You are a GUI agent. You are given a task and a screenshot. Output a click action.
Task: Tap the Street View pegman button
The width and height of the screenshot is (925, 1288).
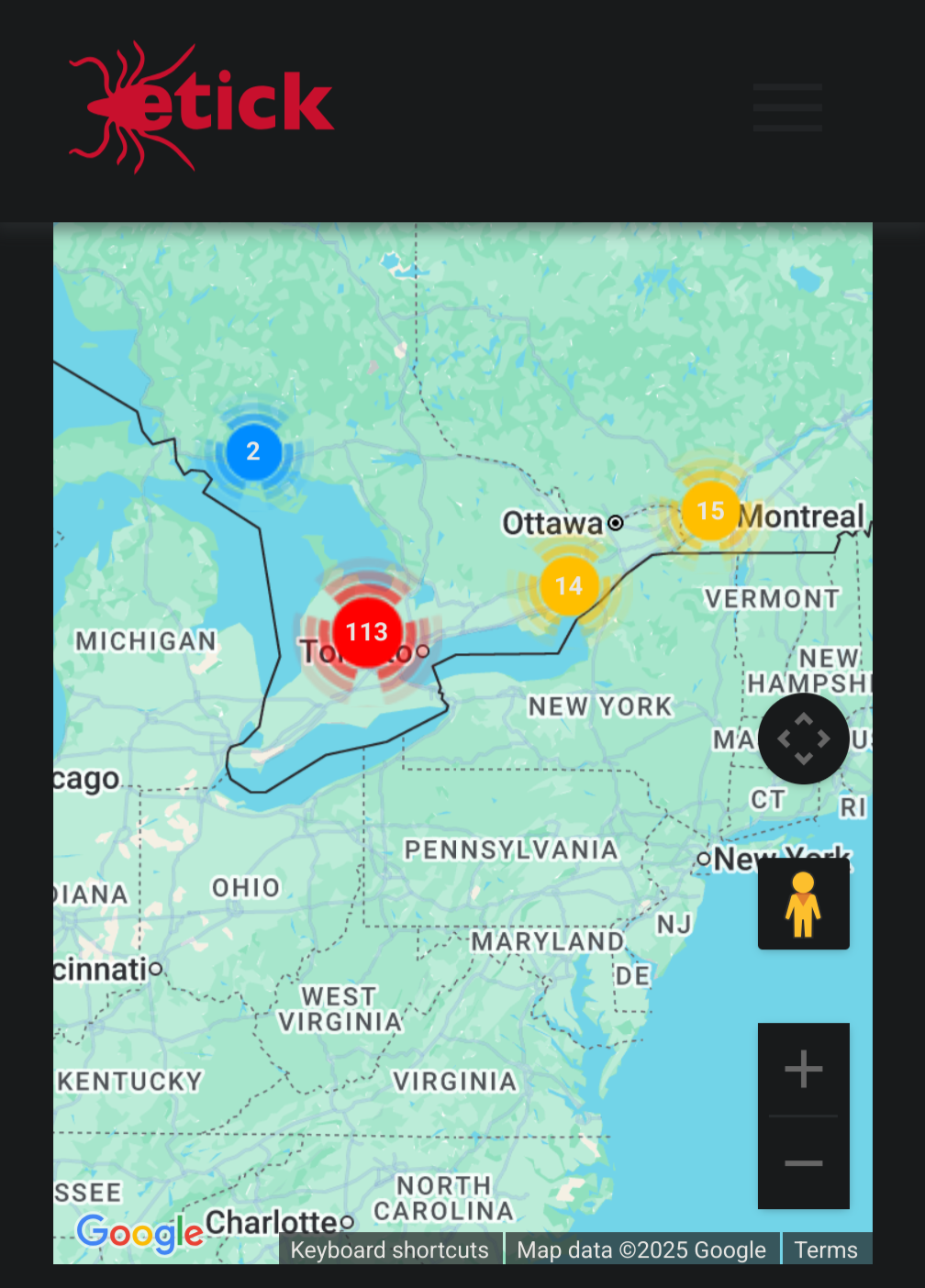pyautogui.click(x=803, y=905)
